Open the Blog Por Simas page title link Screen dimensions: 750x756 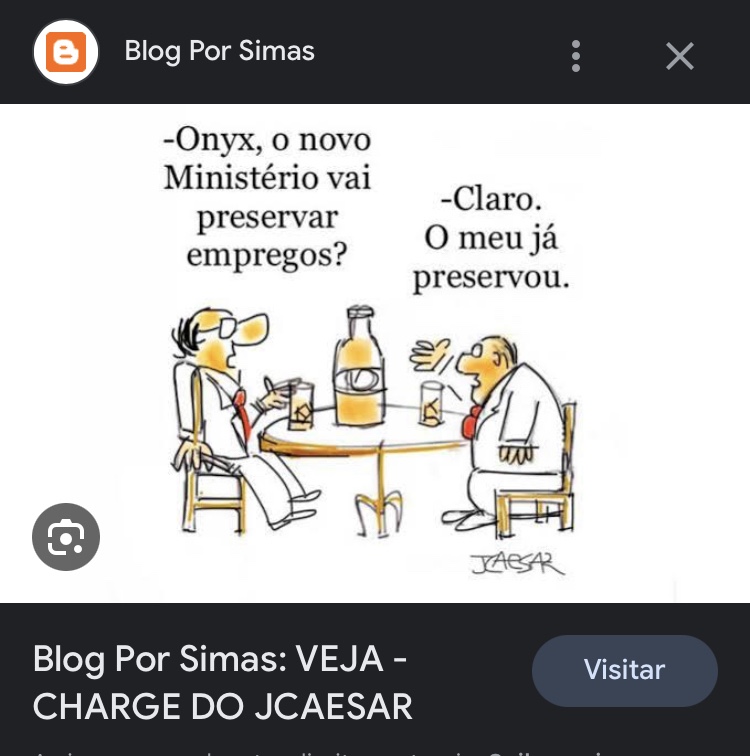pos(222,683)
